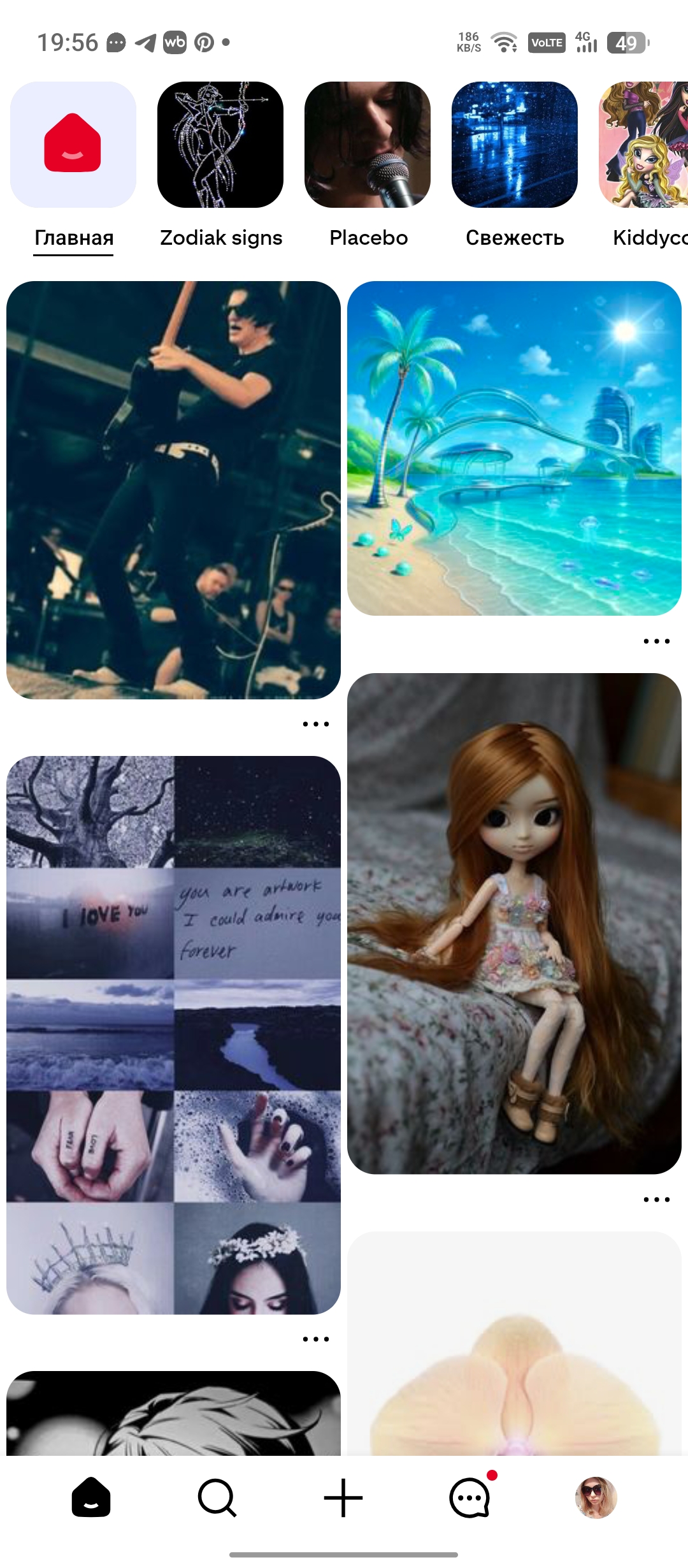Select the Главная tab at top
The image size is (688, 1568).
tap(73, 168)
